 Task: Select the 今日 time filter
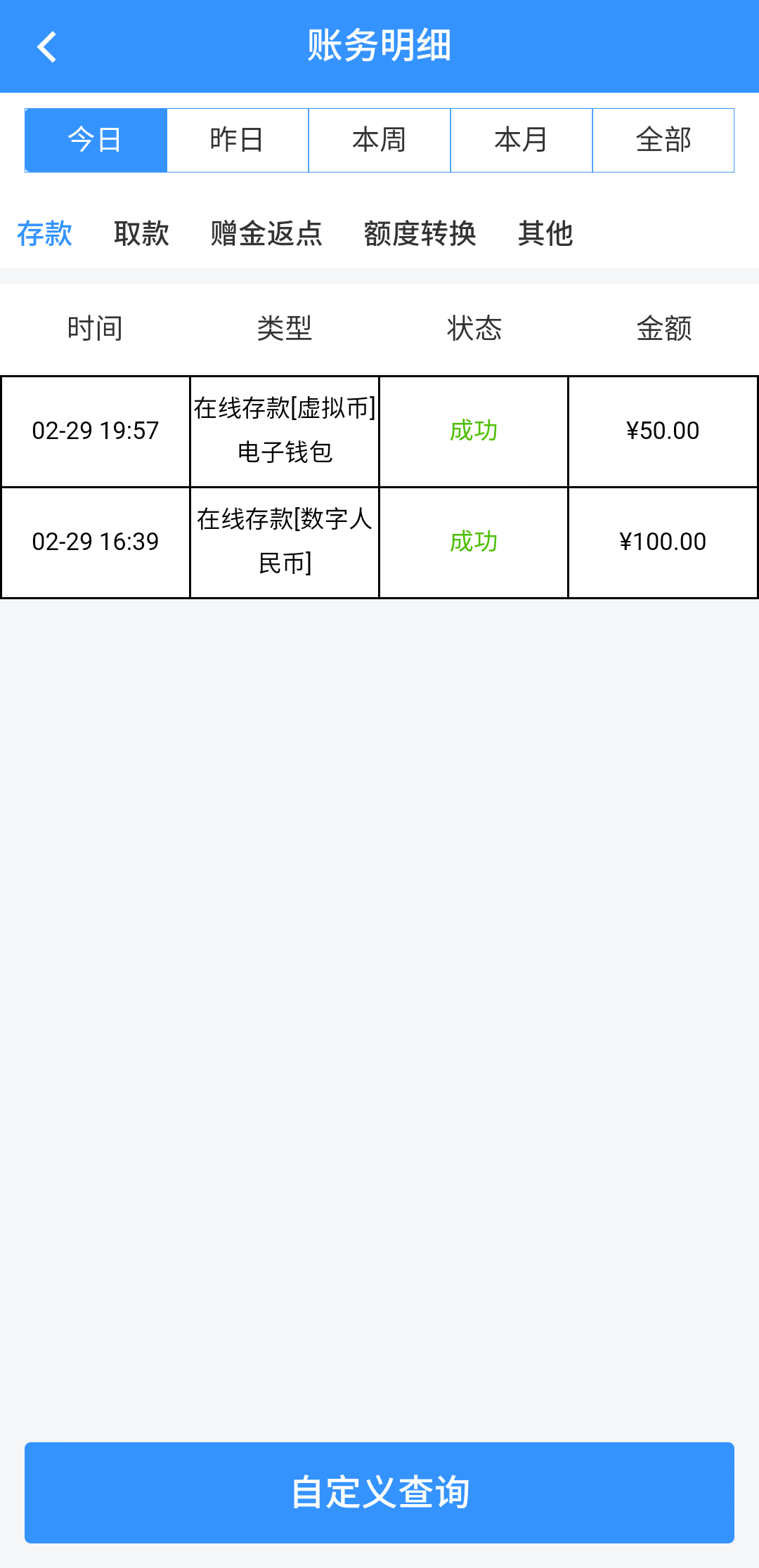[96, 141]
